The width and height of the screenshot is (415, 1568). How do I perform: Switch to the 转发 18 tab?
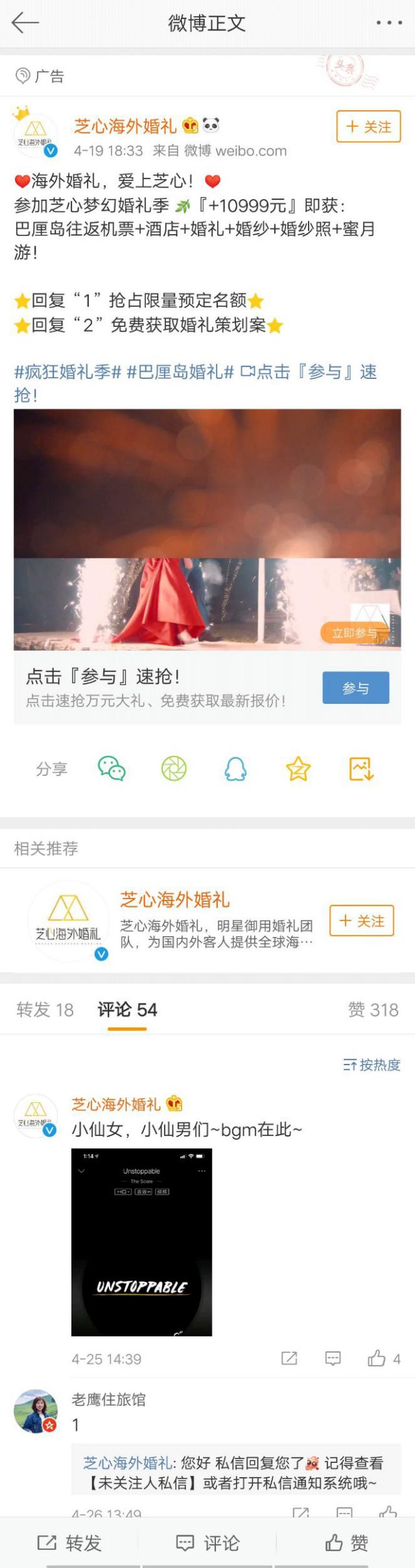click(x=45, y=1009)
